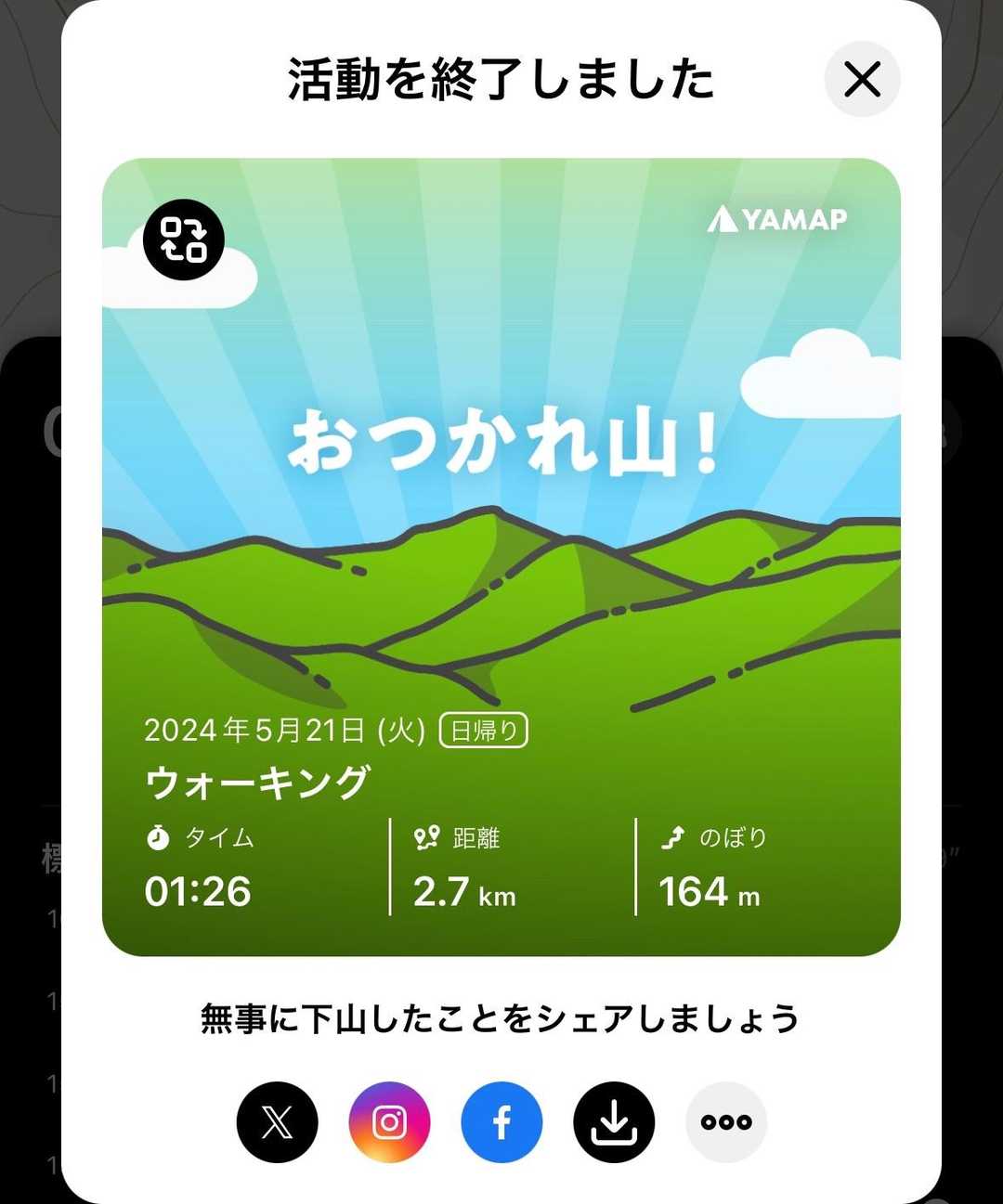The width and height of the screenshot is (1003, 1204).
Task: Share the activity on Facebook
Action: (x=501, y=1121)
